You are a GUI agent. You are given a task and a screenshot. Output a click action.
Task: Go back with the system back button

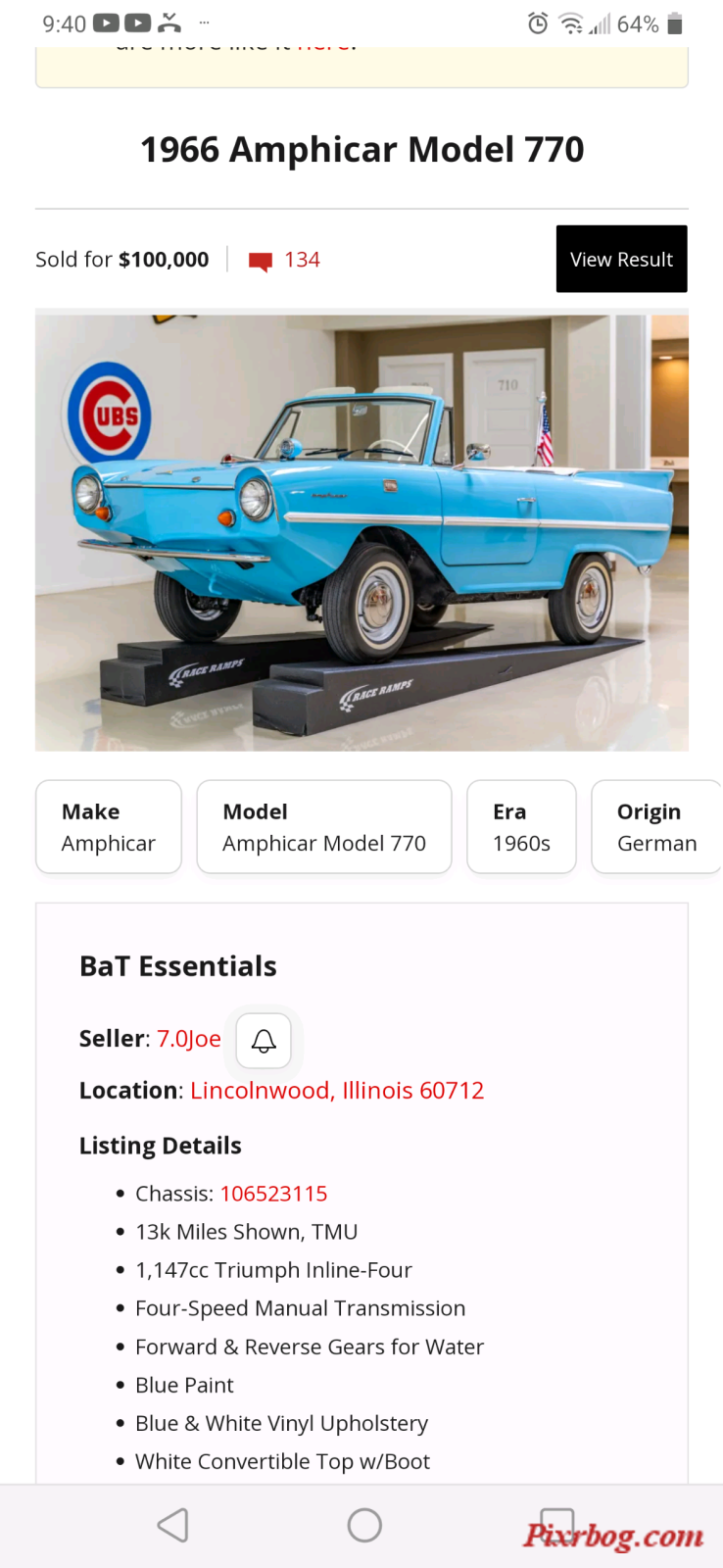[x=172, y=1525]
